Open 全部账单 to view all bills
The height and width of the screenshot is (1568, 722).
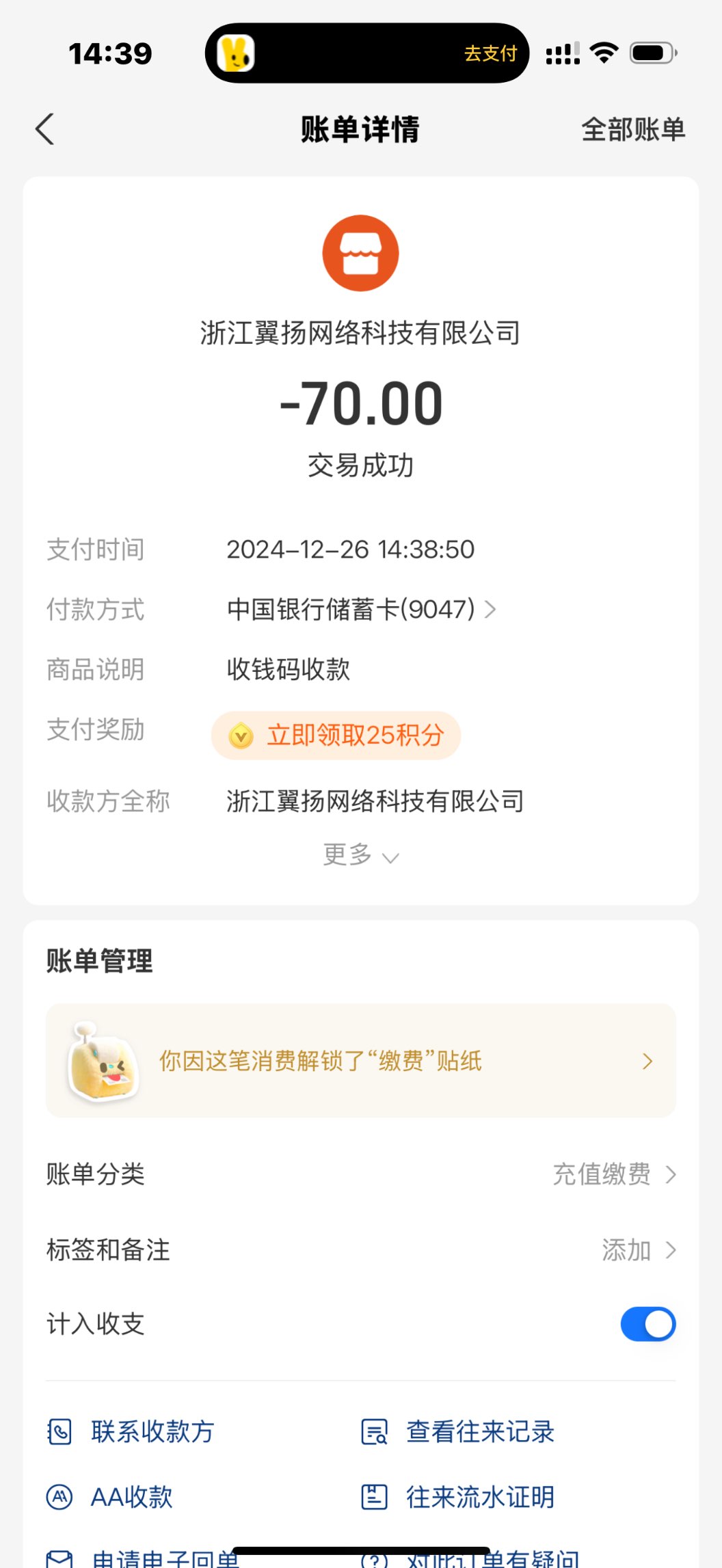[632, 129]
